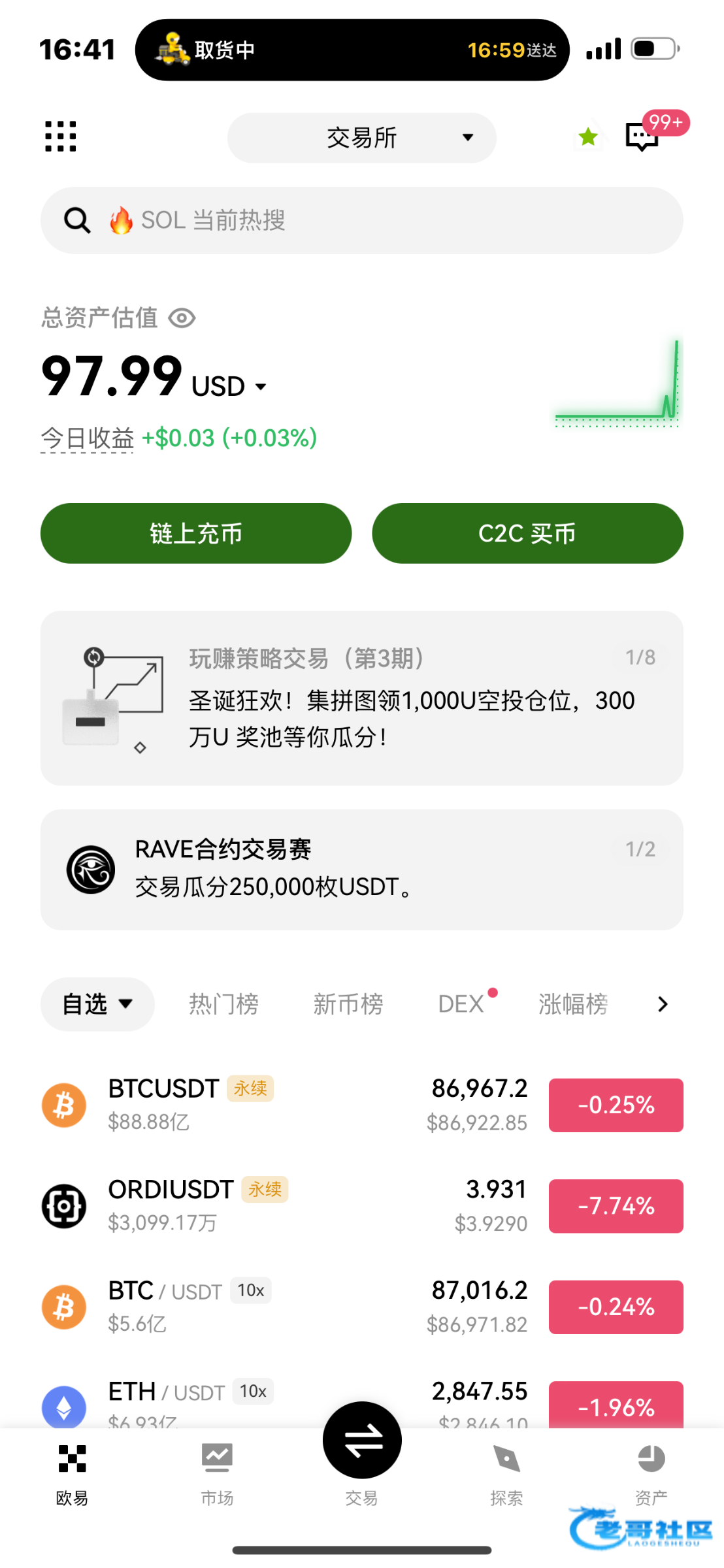Show the DEX list tab
This screenshot has height=1568, width=724.
pyautogui.click(x=461, y=1004)
